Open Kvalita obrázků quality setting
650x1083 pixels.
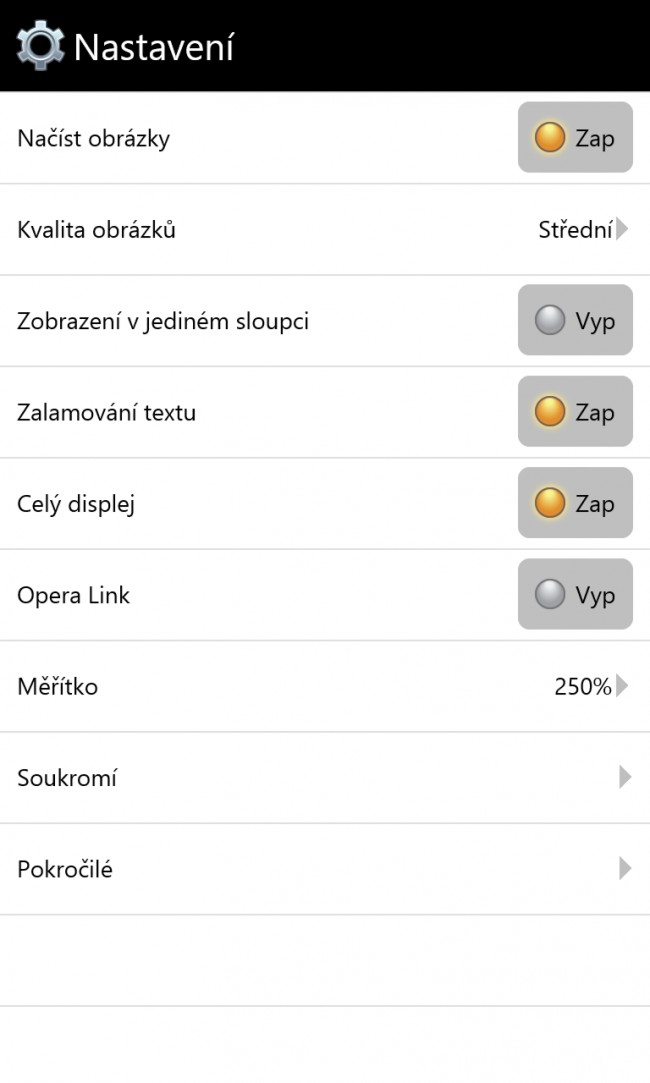(325, 229)
